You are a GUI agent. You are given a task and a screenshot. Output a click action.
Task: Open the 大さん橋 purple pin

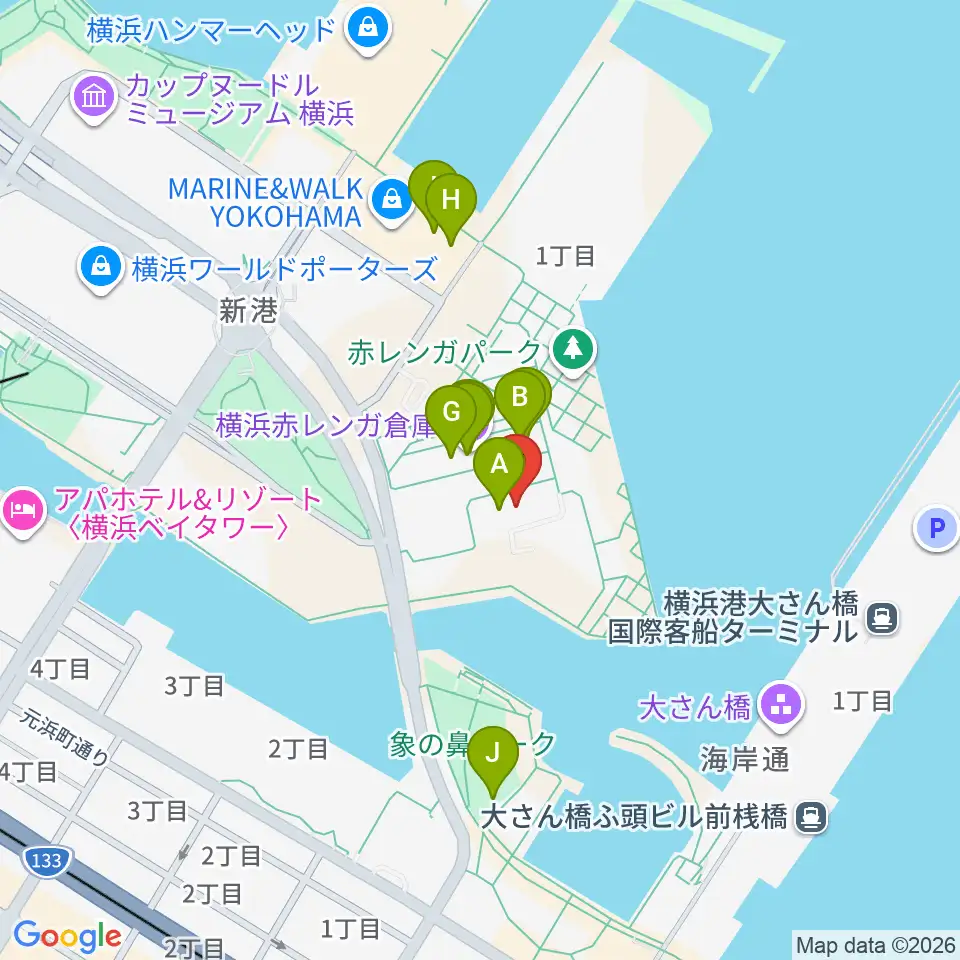(x=781, y=705)
